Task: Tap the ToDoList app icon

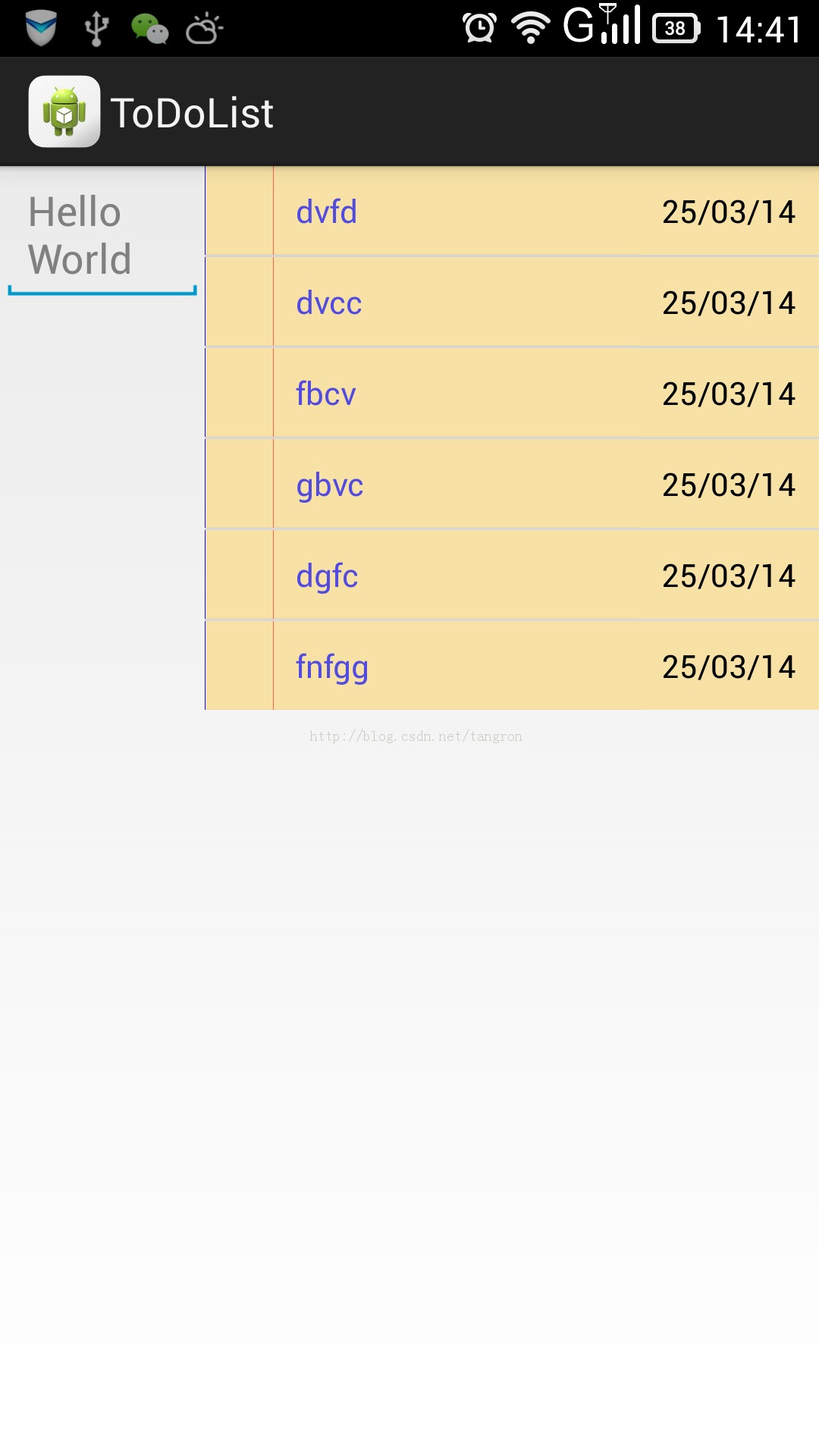Action: (x=64, y=111)
